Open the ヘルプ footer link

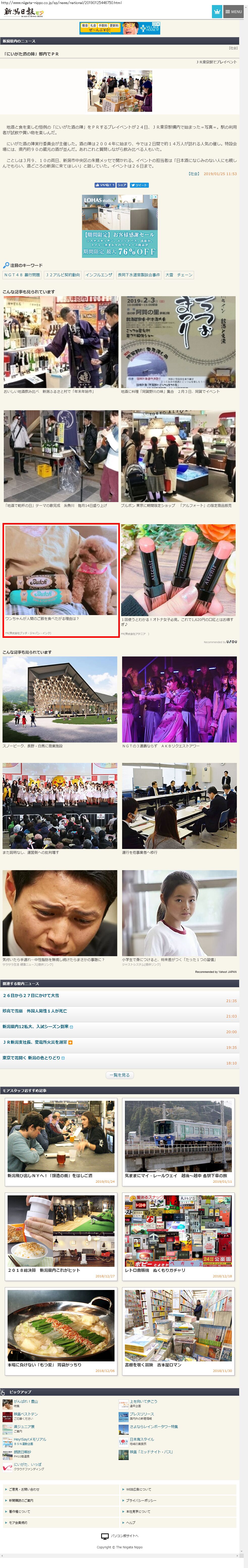(130, 1522)
